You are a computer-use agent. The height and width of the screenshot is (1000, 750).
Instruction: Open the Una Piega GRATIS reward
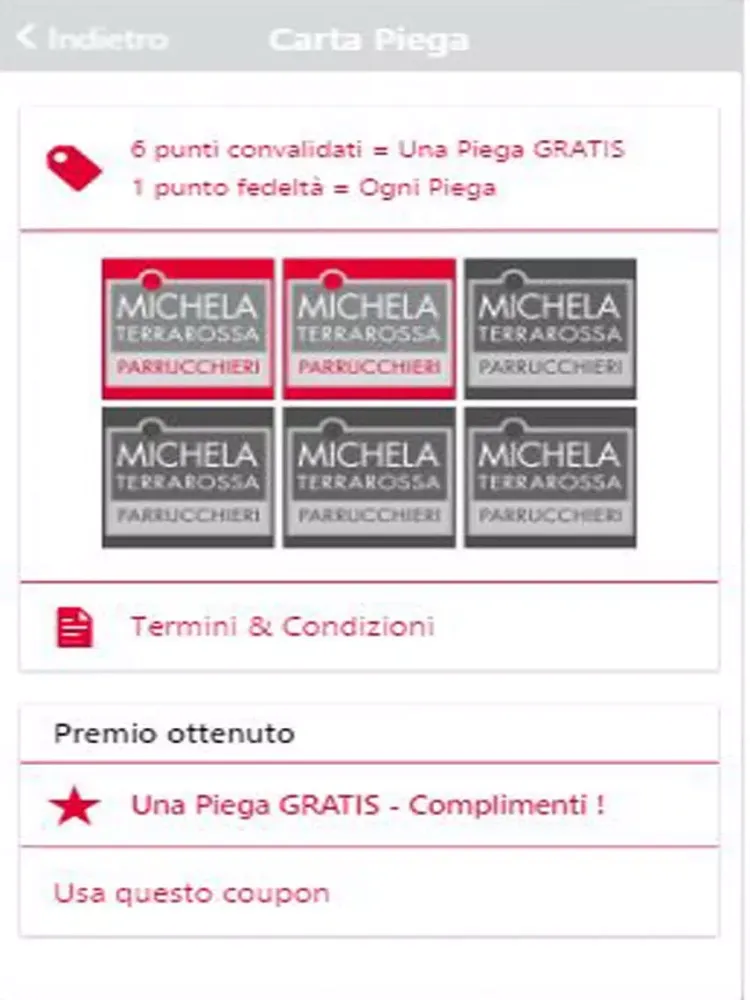click(367, 805)
